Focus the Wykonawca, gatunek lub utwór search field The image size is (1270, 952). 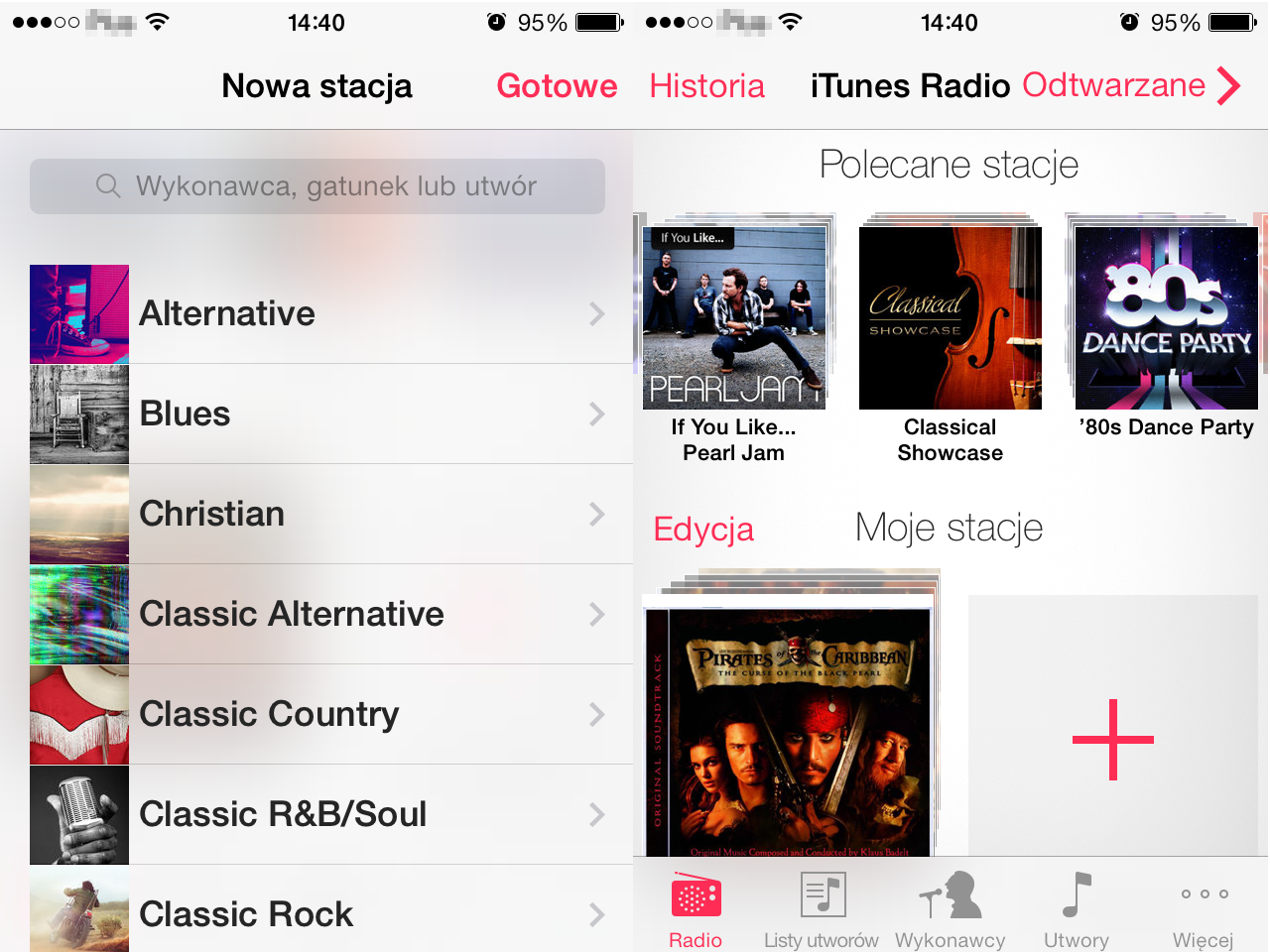click(x=317, y=186)
